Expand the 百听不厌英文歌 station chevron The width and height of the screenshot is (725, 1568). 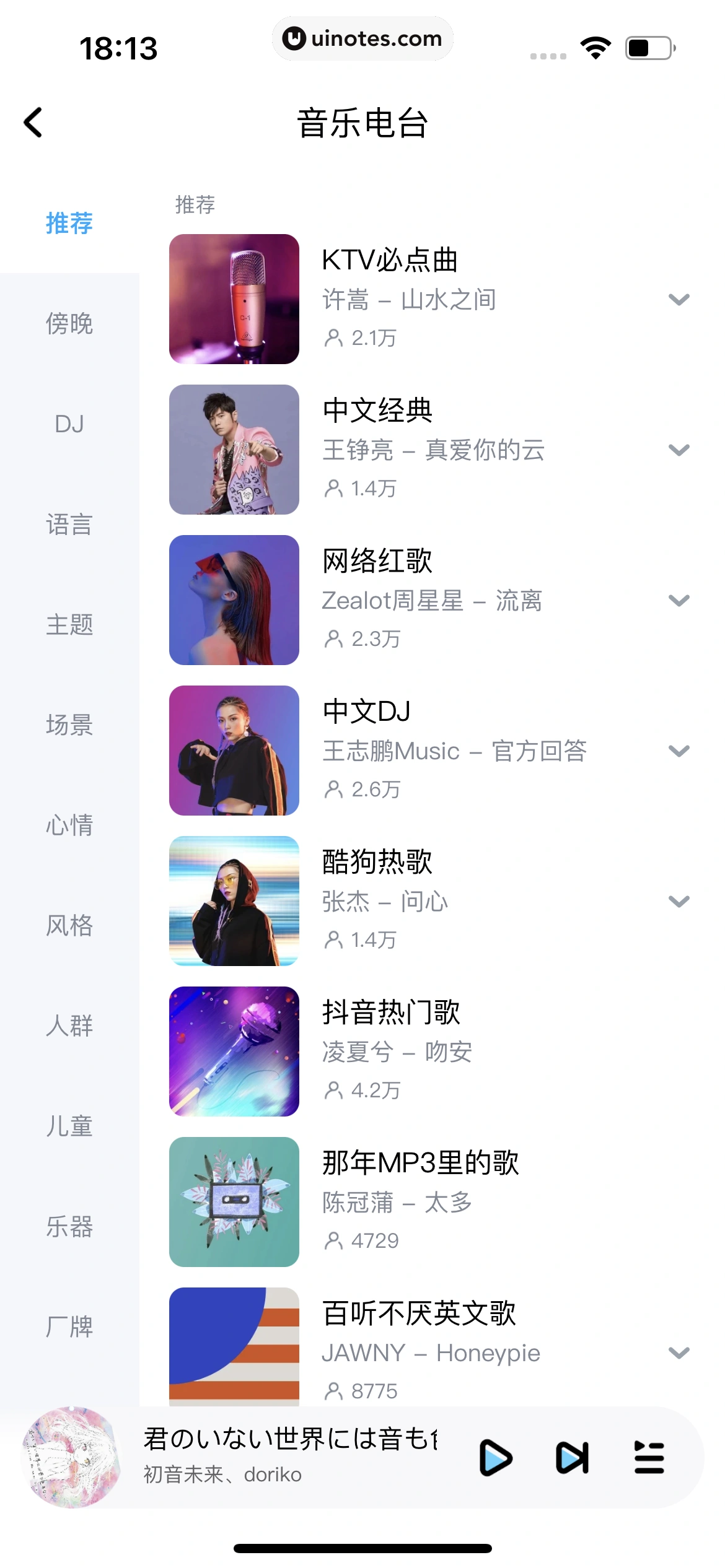pyautogui.click(x=679, y=1353)
